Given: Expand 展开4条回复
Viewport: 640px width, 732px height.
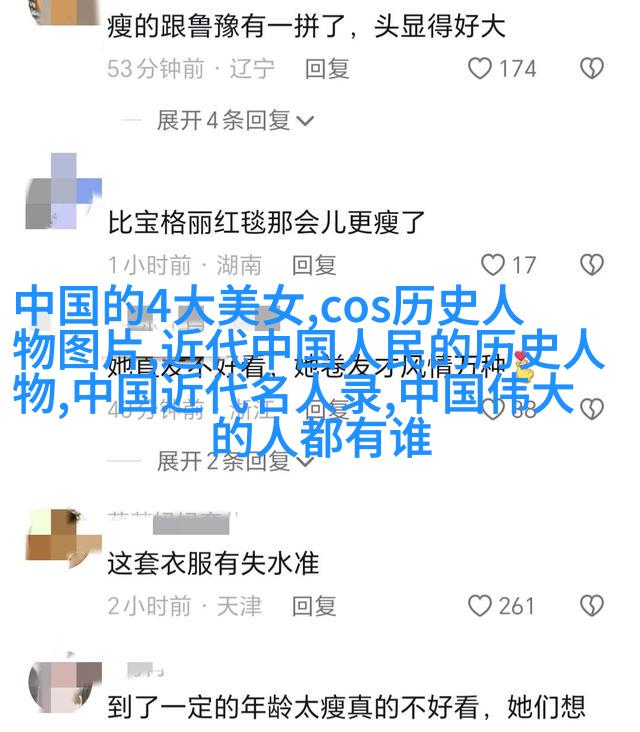Looking at the screenshot, I should click(235, 121).
